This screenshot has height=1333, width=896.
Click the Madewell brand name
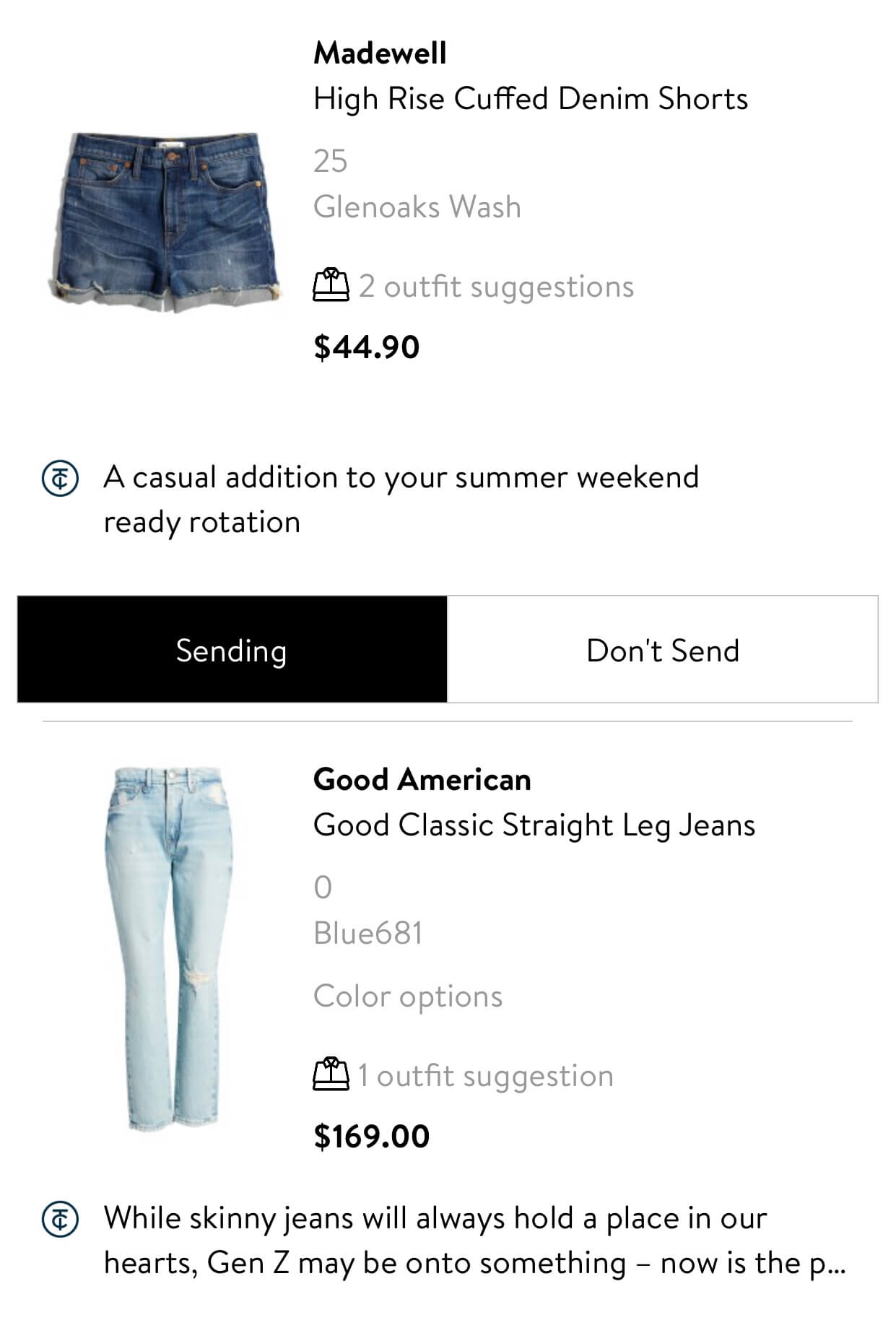380,52
